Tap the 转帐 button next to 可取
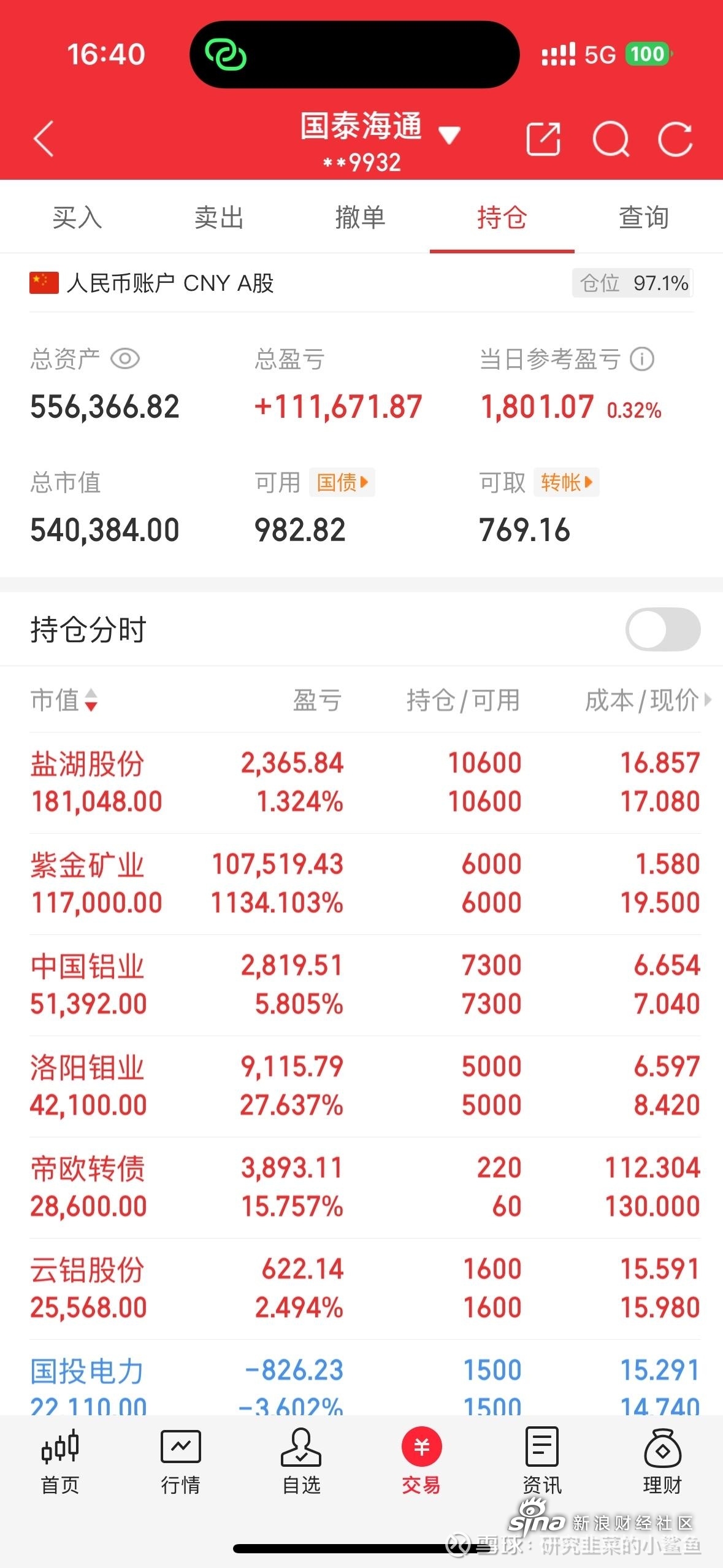 click(x=567, y=482)
